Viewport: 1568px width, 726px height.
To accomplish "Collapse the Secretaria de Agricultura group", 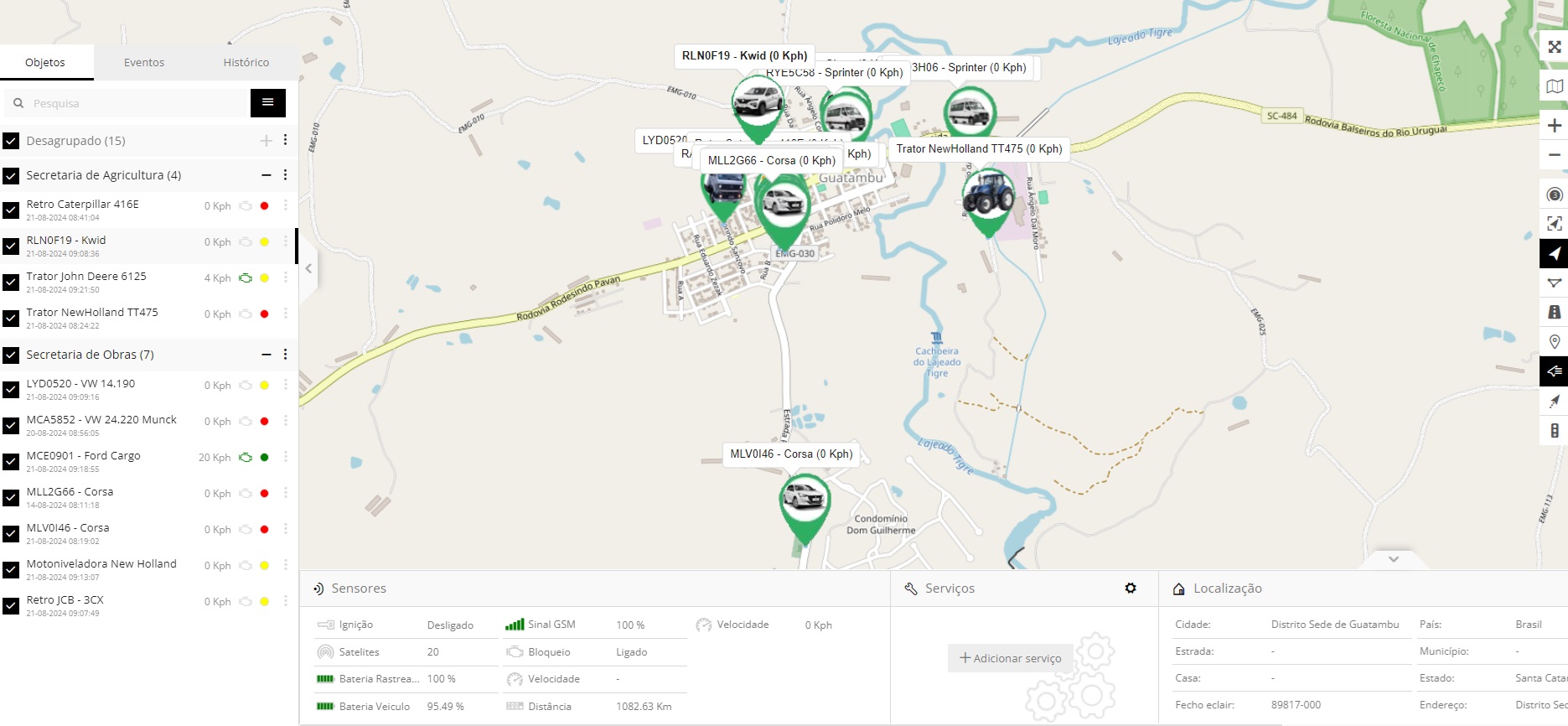I will pos(266,175).
